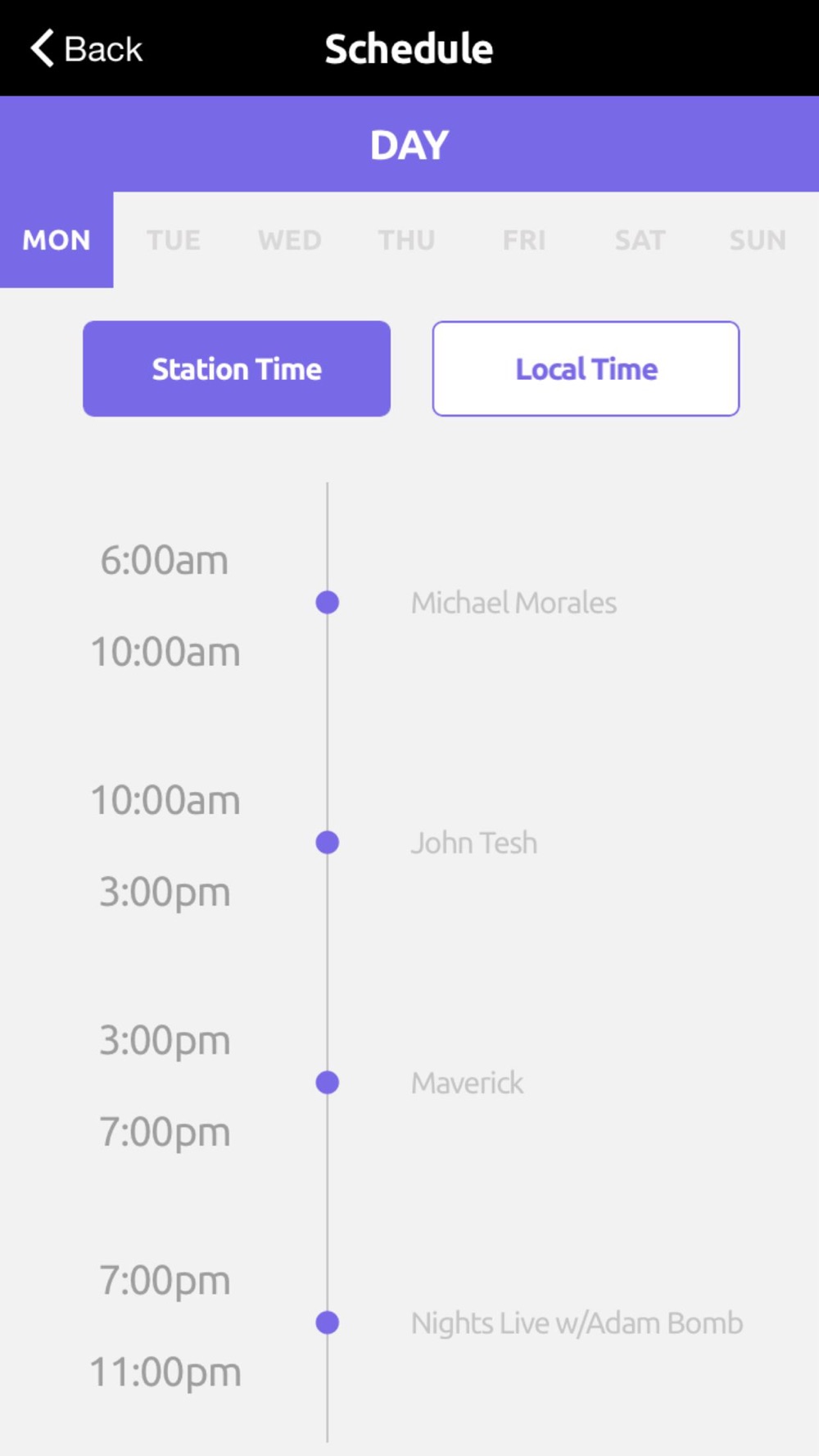The image size is (819, 1456).
Task: Show schedule in Station Time
Action: tap(237, 369)
